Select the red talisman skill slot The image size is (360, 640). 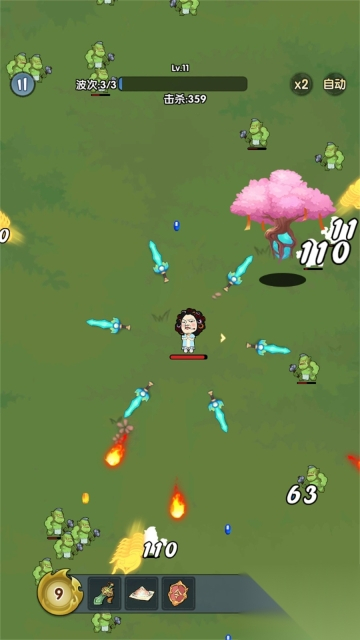pos(178,593)
